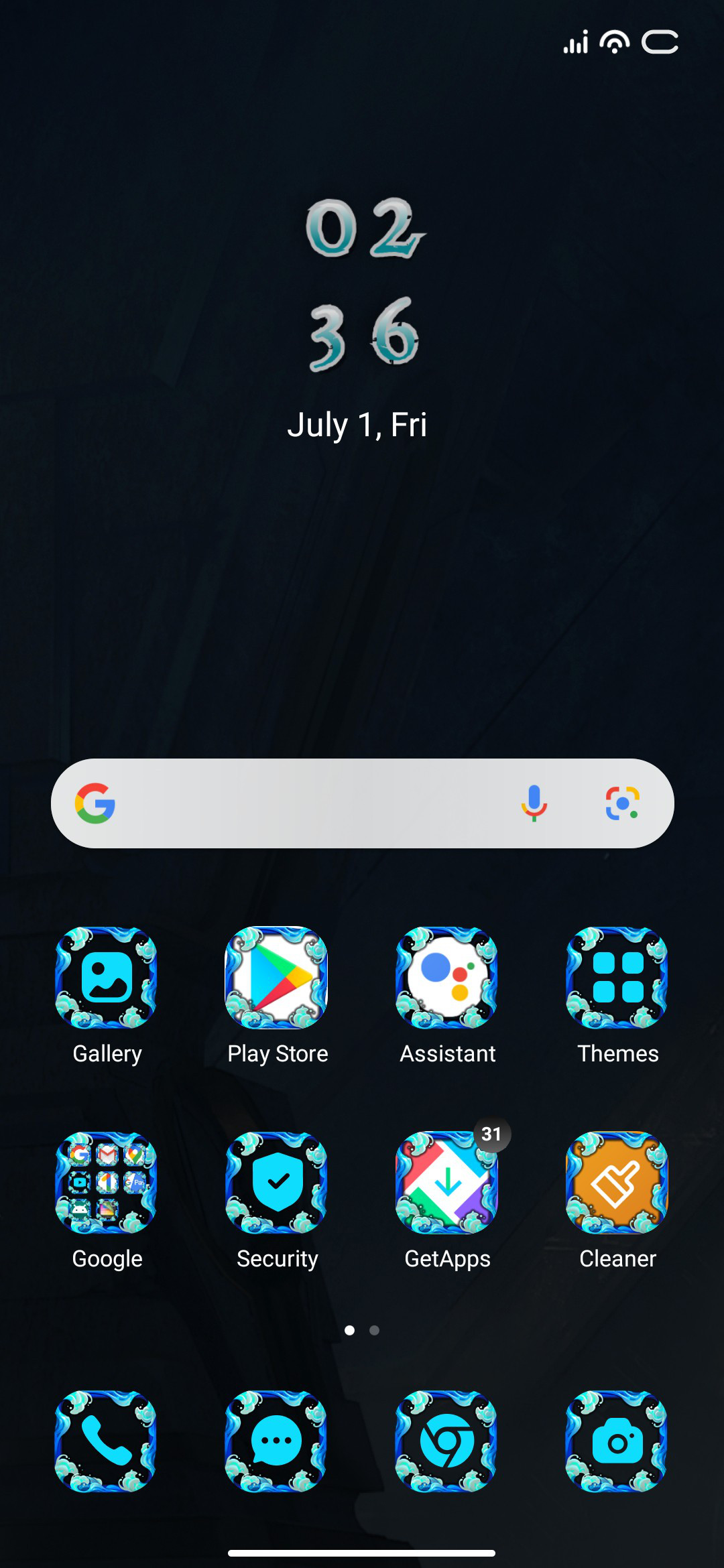Screen dimensions: 724x1568
Task: Go to the second home screen page dot
Action: click(x=375, y=1330)
